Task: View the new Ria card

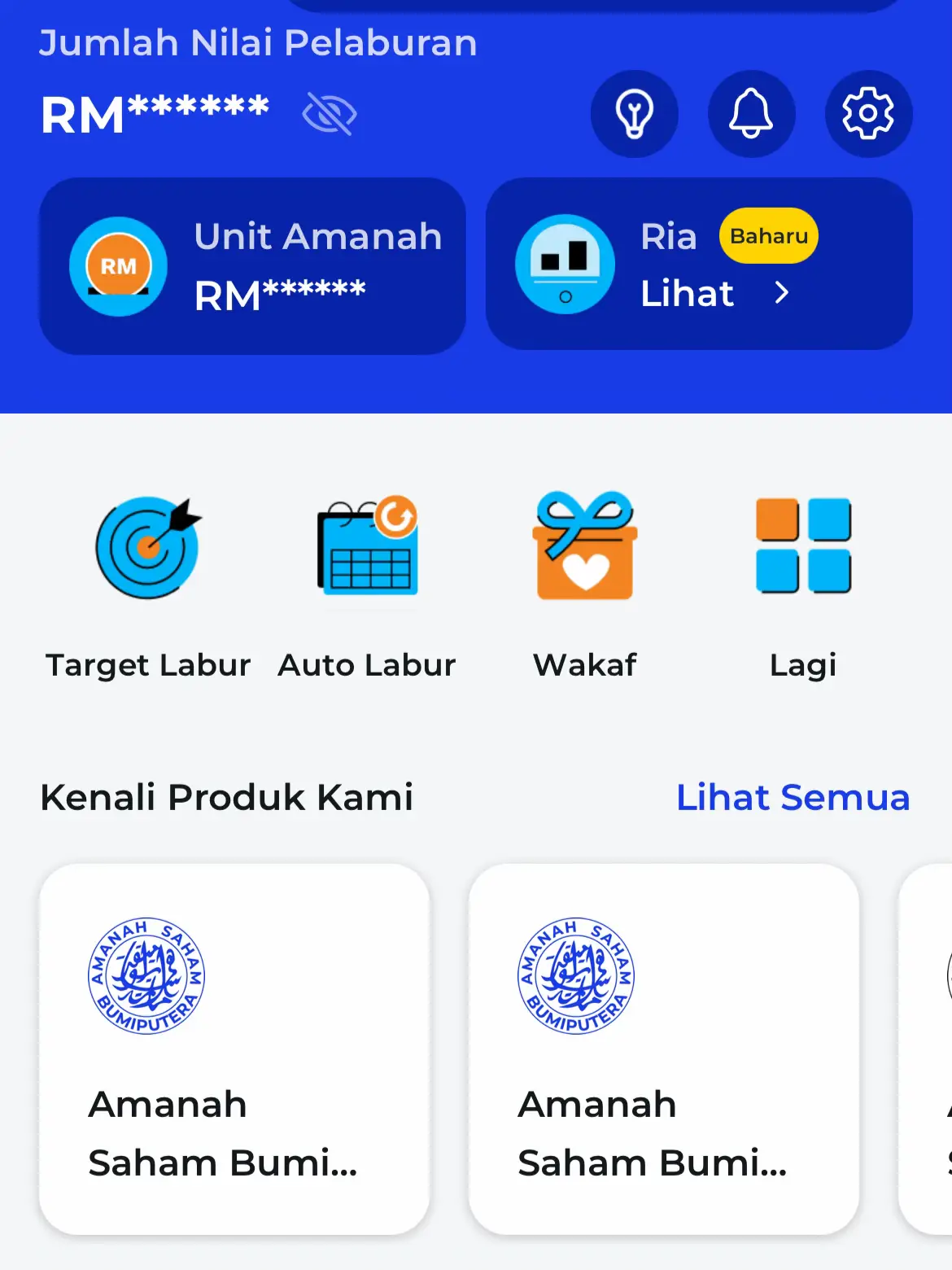Action: tap(698, 265)
